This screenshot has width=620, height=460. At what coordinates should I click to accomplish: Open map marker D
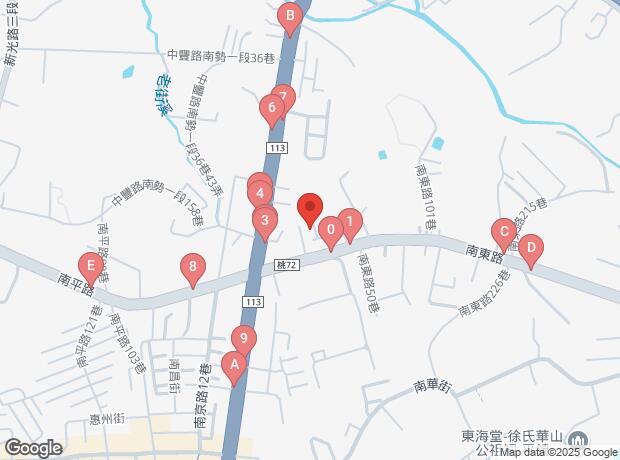click(x=531, y=248)
